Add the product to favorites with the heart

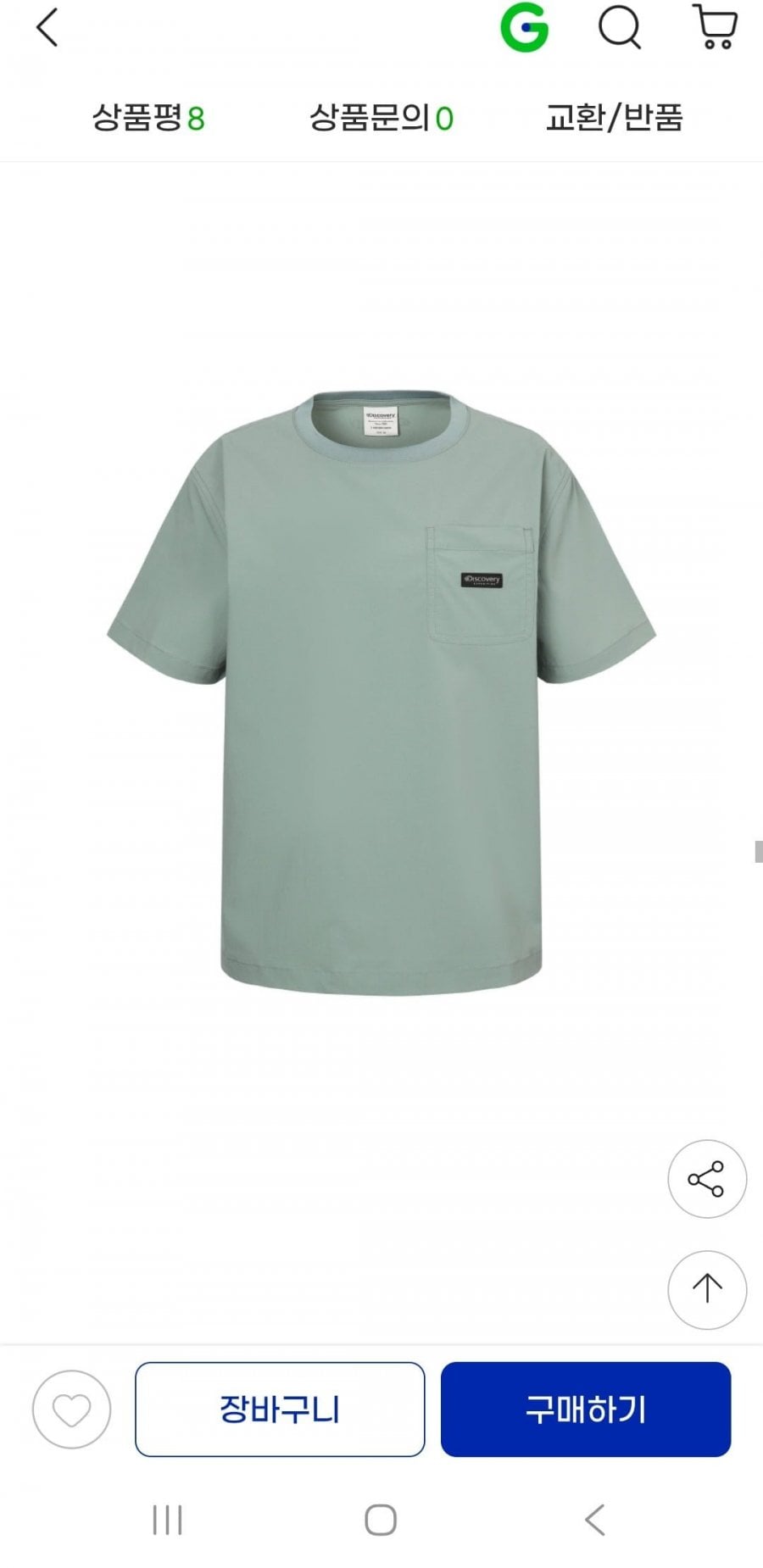click(x=71, y=1410)
